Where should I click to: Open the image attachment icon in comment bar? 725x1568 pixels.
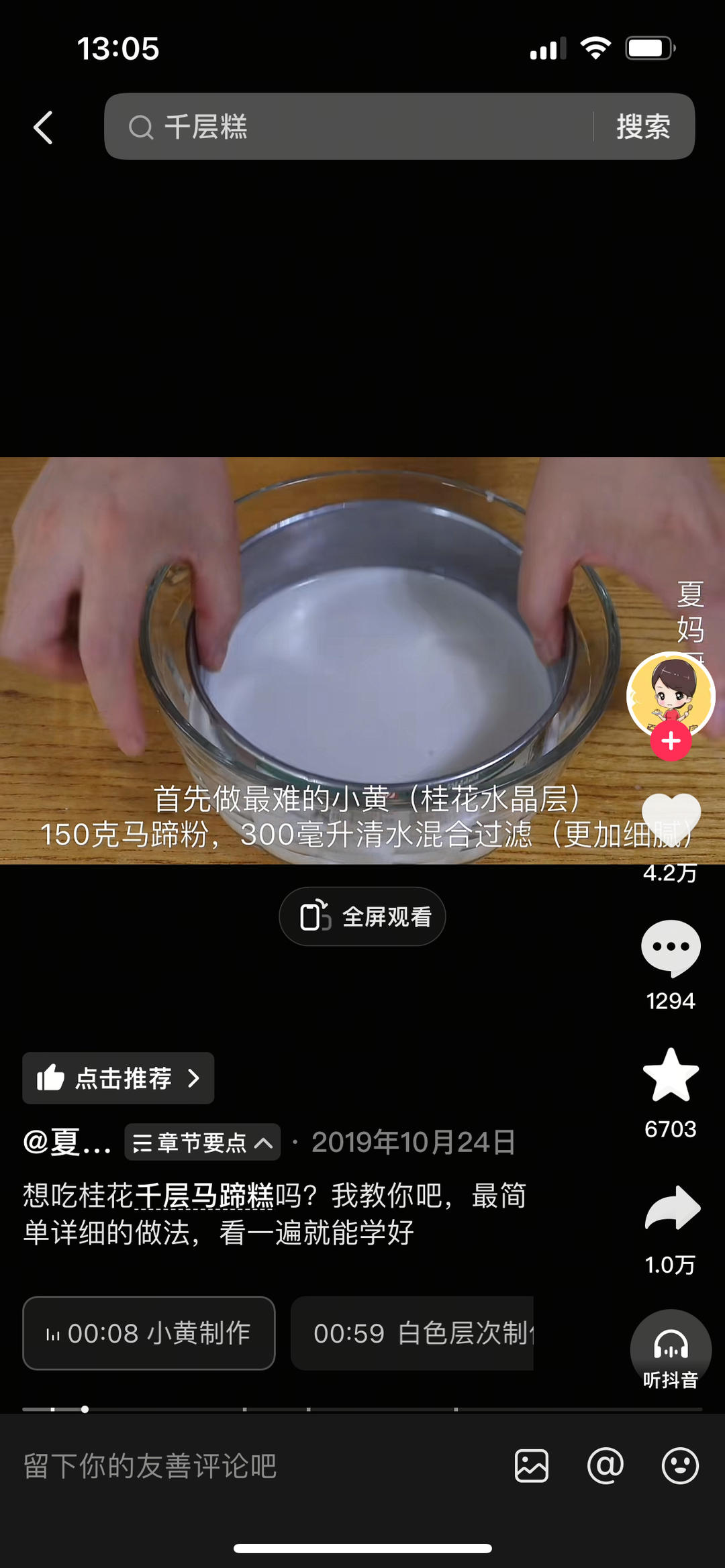[530, 1465]
